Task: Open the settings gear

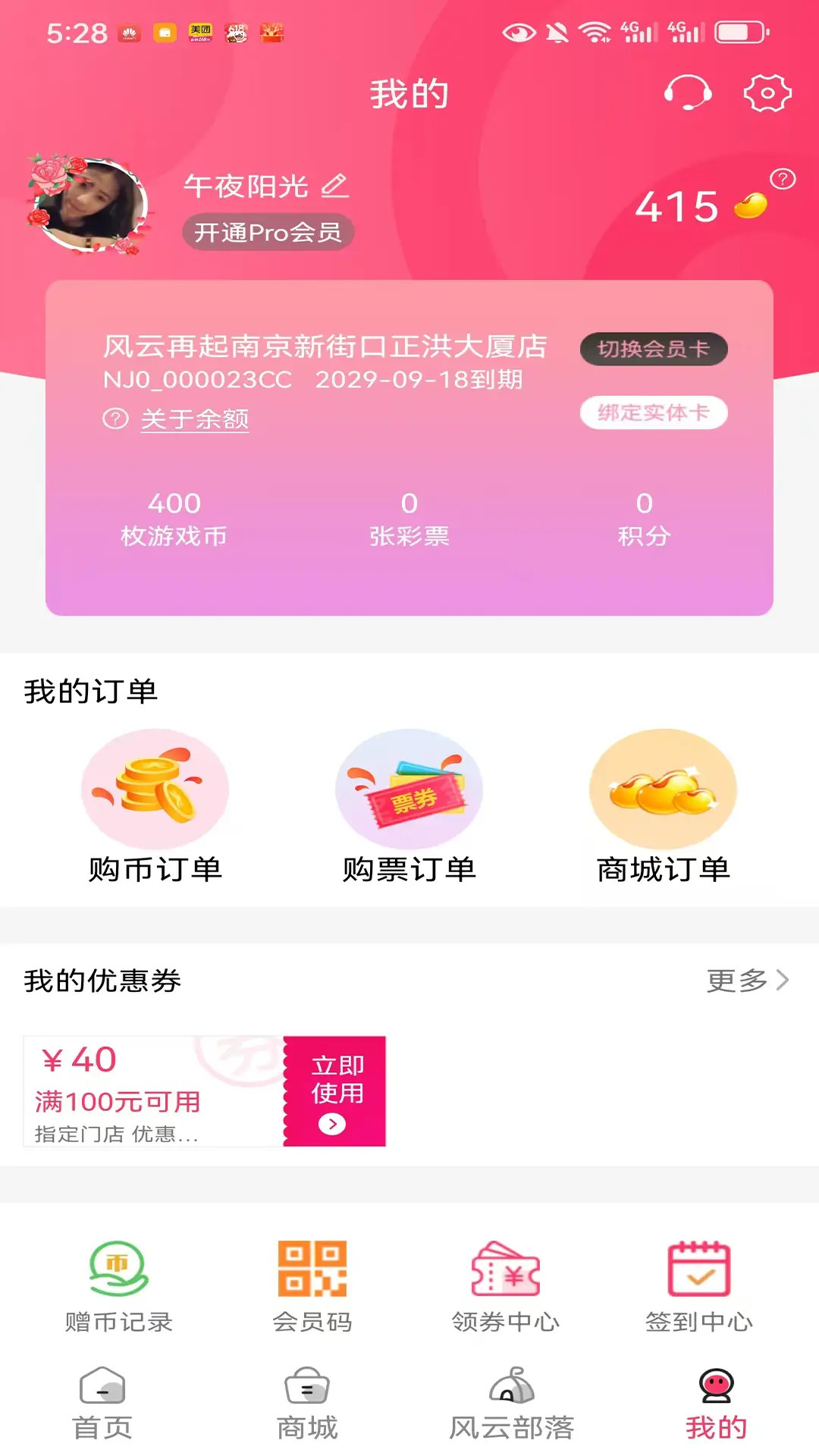Action: pyautogui.click(x=767, y=93)
